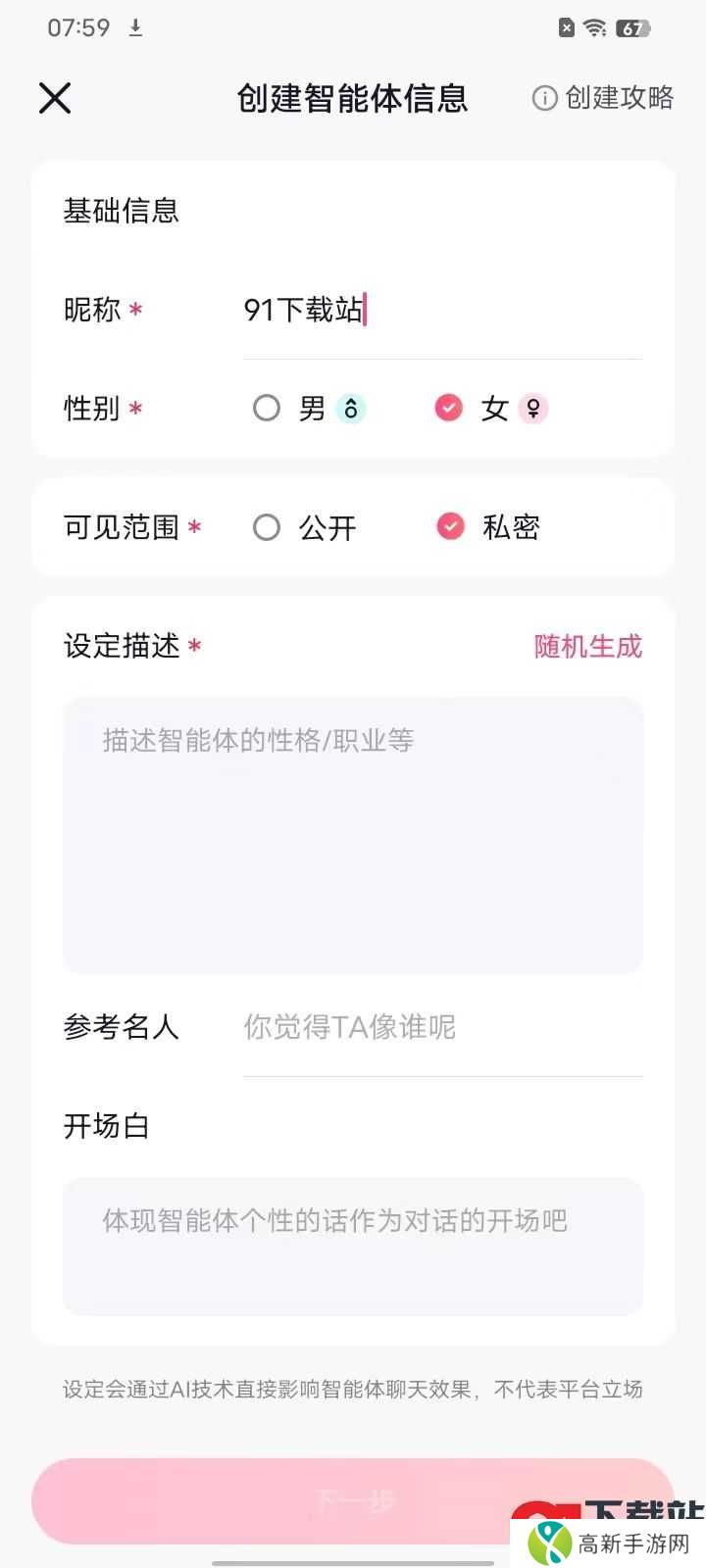Click the 开场白 opening line text box

(352, 1245)
